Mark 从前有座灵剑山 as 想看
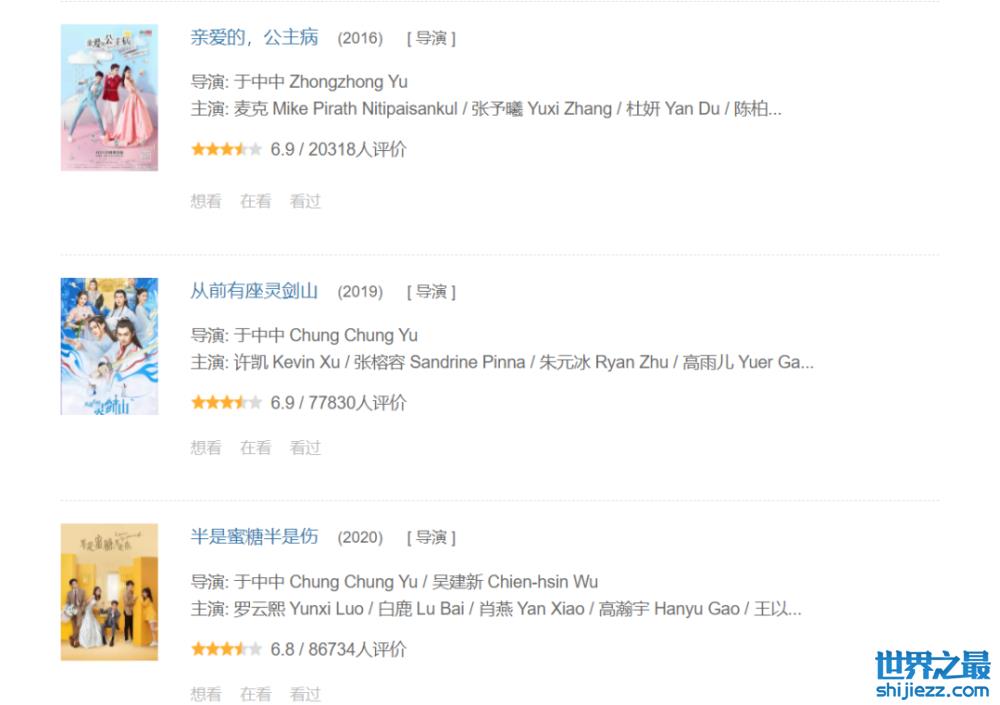 click(206, 447)
